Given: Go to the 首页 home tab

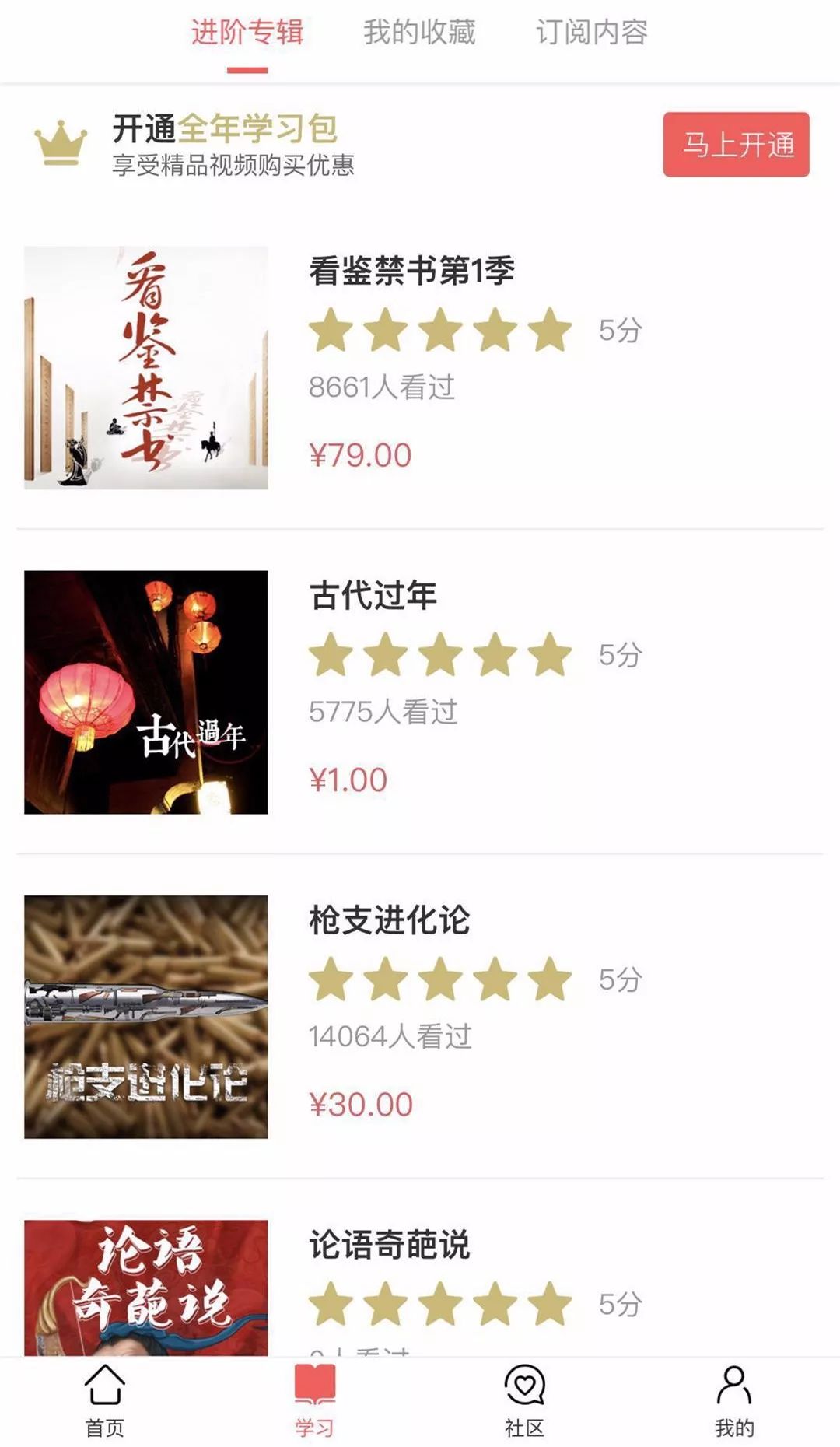Looking at the screenshot, I should (x=105, y=1401).
